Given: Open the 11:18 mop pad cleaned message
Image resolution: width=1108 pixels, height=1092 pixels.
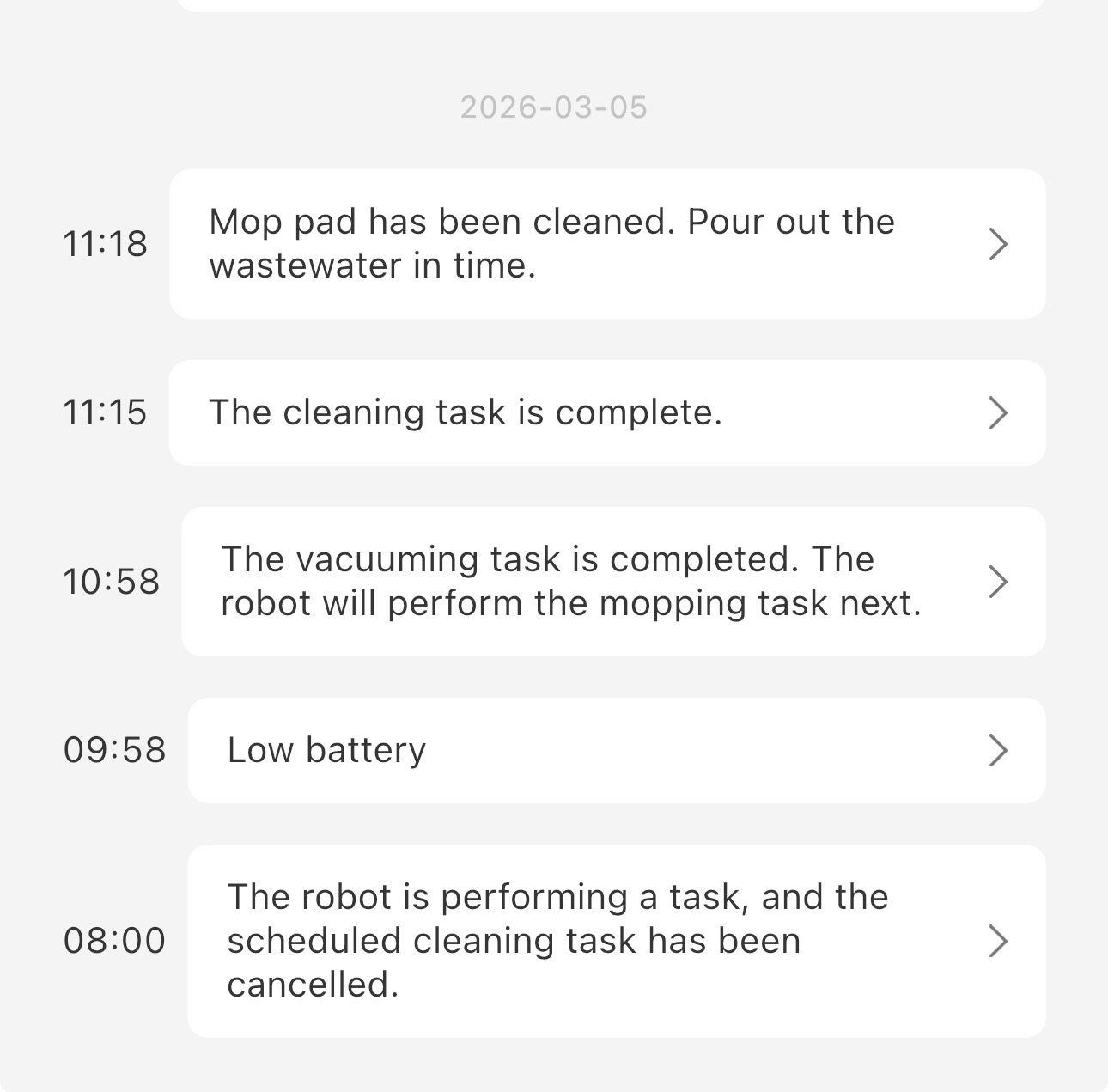Looking at the screenshot, I should coord(606,244).
